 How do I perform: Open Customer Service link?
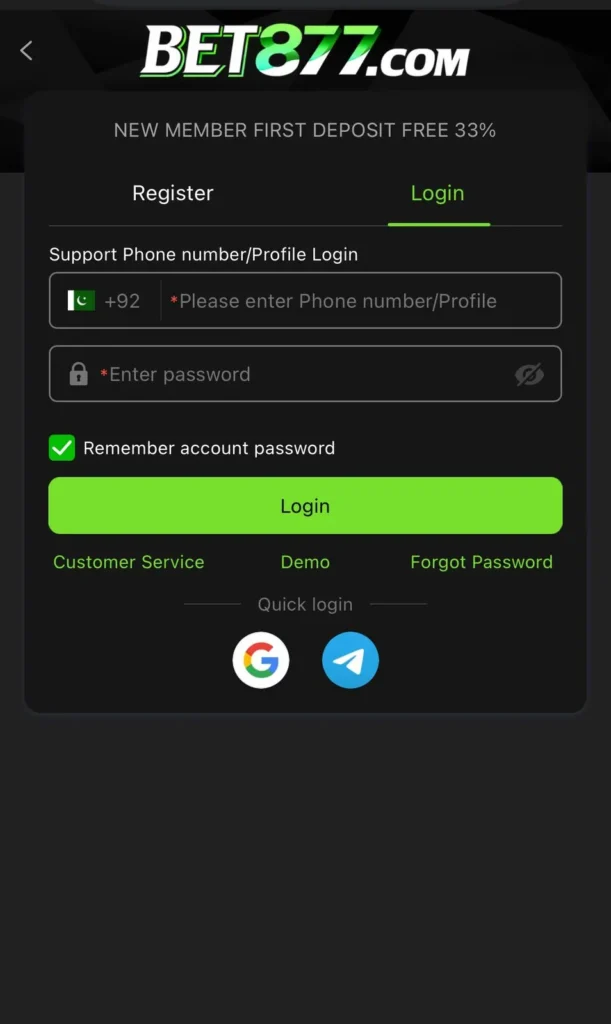(129, 562)
